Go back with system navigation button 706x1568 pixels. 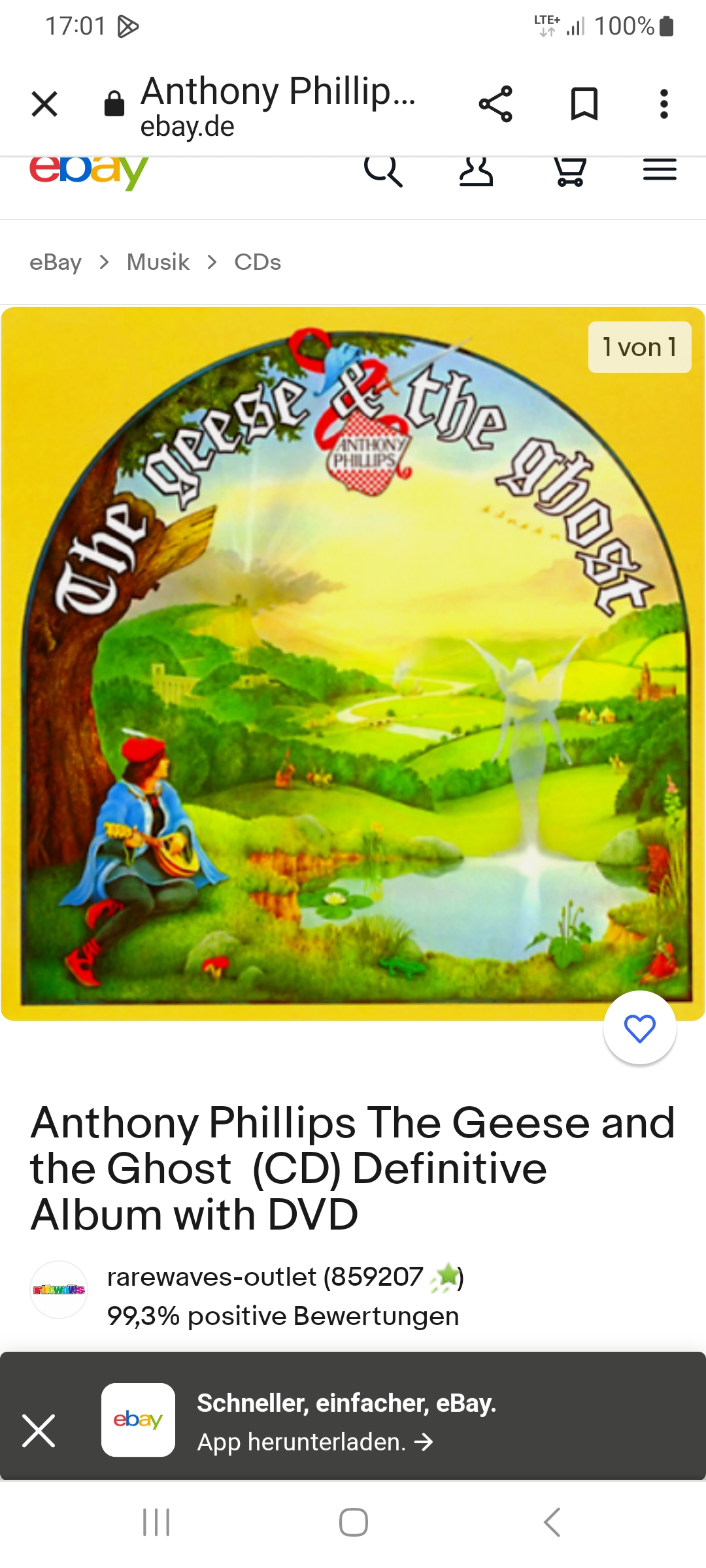552,1522
